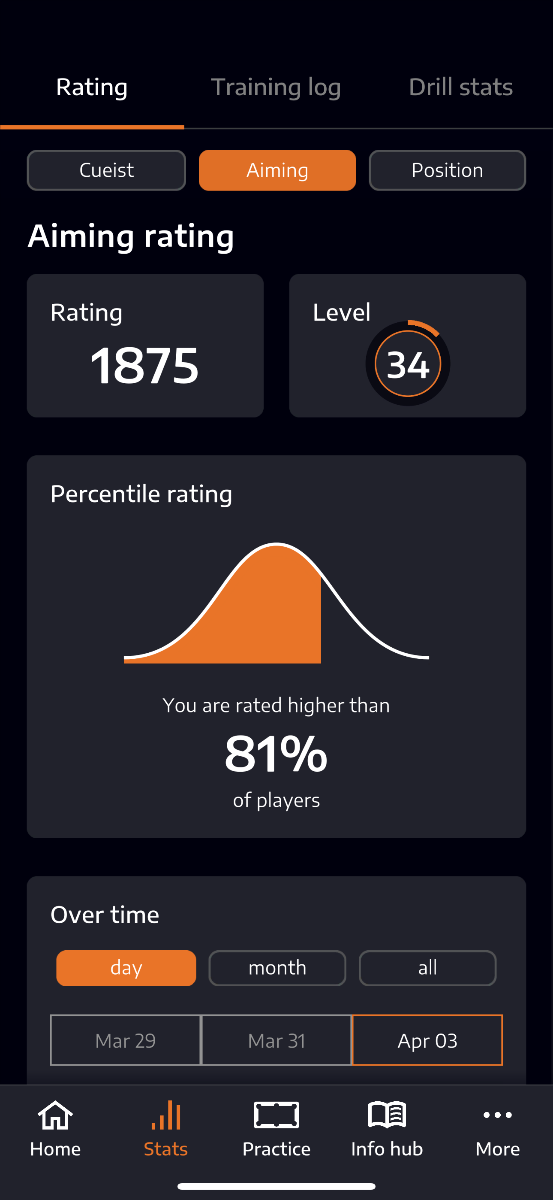Viewport: 553px width, 1200px height.
Task: Set the Over time view to day
Action: point(126,968)
